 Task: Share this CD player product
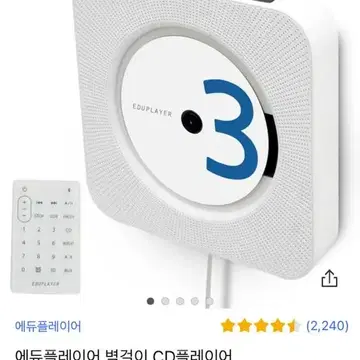(x=329, y=279)
